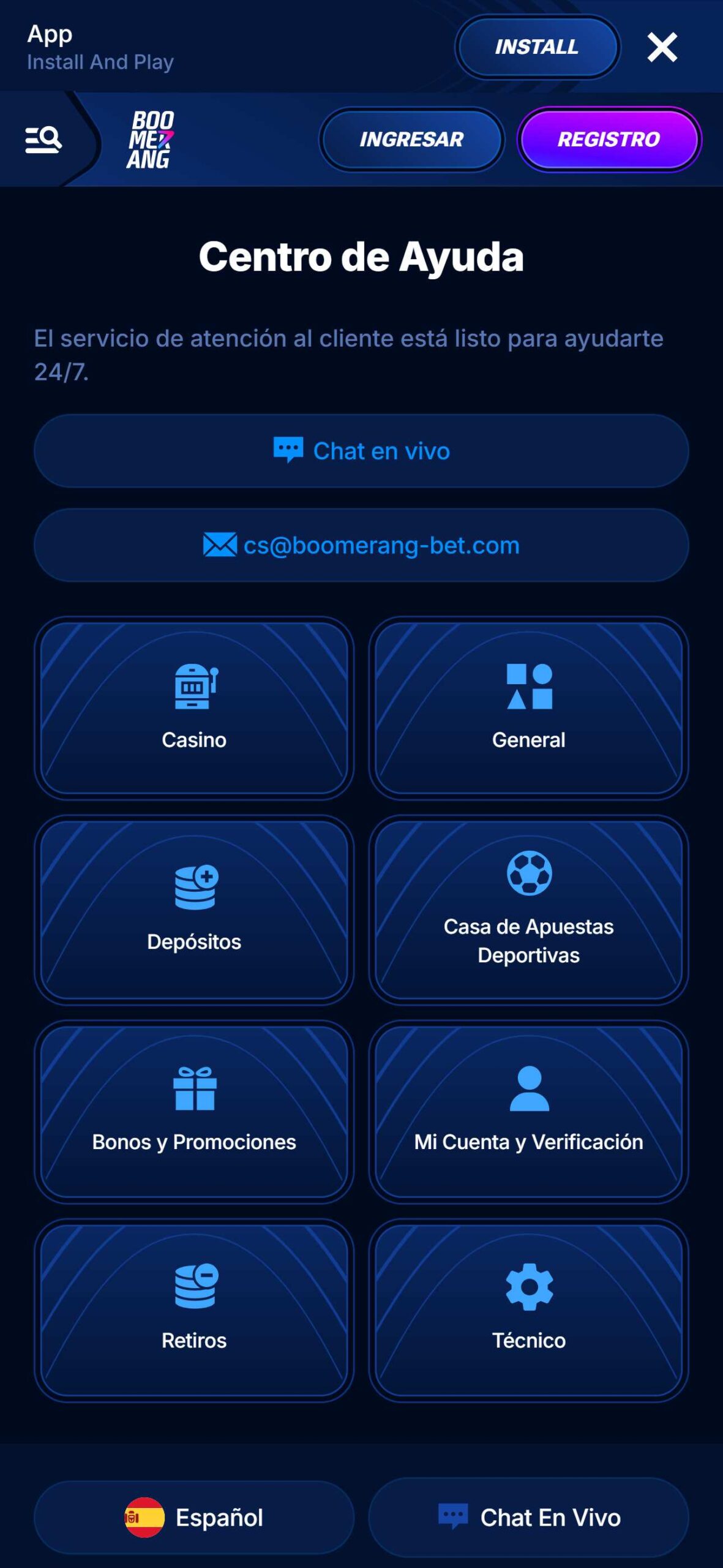This screenshot has width=723, height=1568.
Task: Open the menu search icon
Action: tap(43, 140)
